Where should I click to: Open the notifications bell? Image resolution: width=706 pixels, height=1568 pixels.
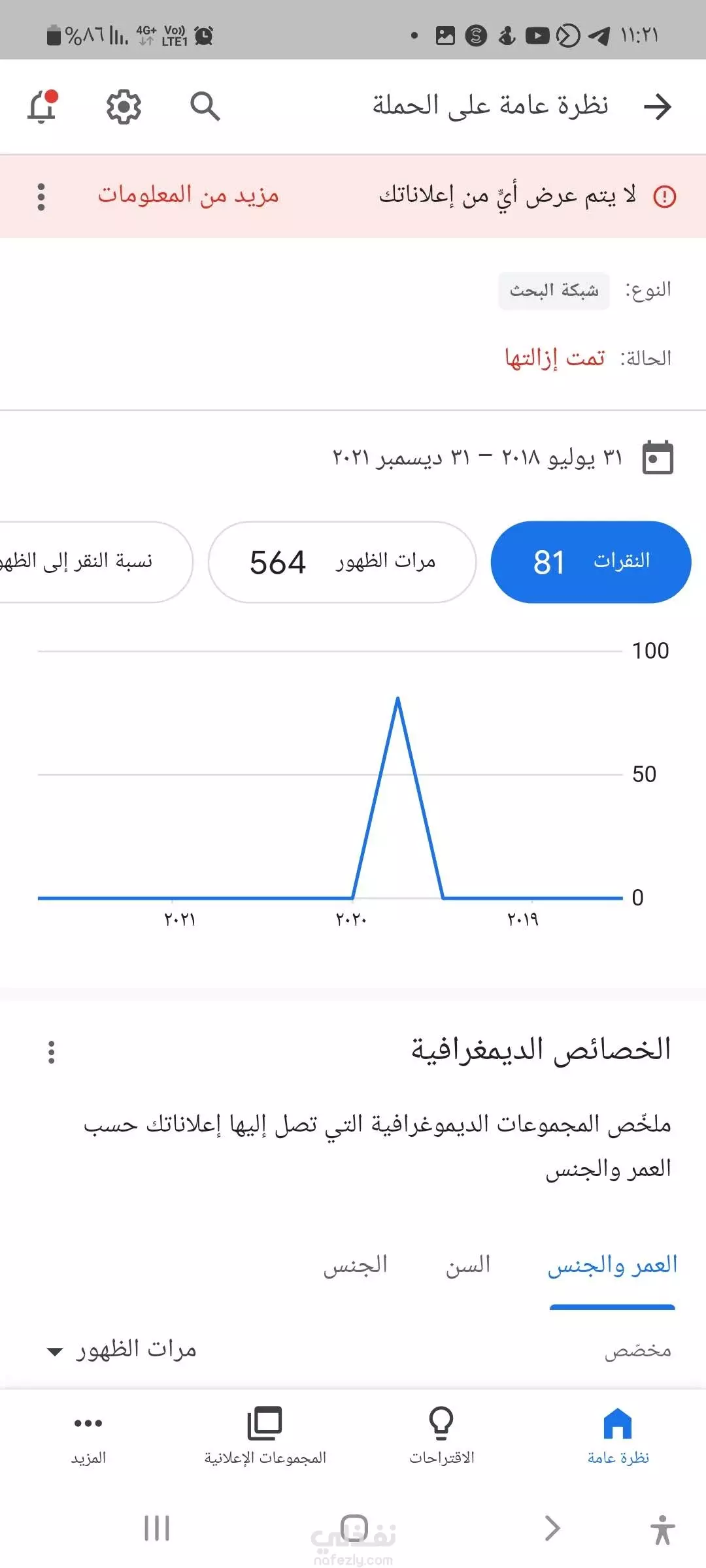(42, 106)
